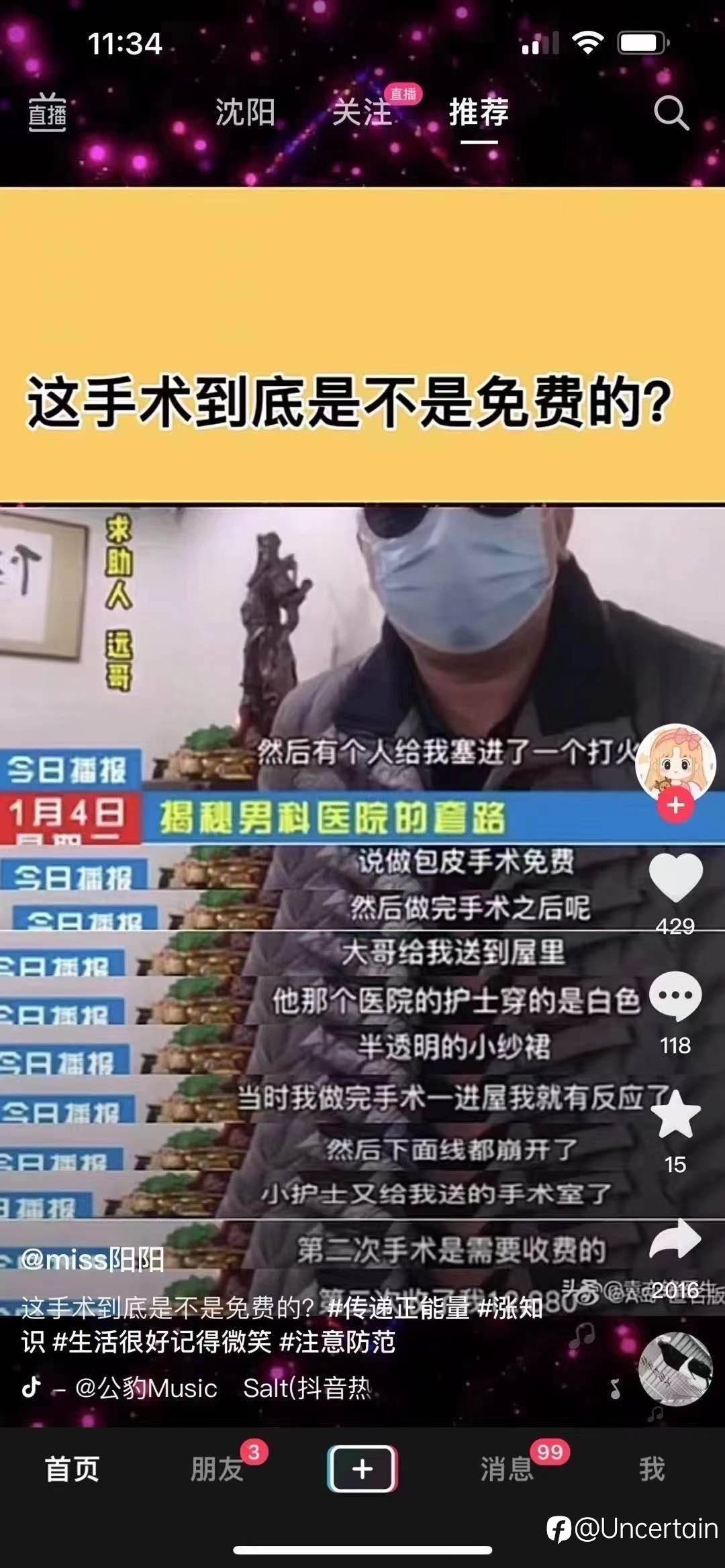The height and width of the screenshot is (1568, 725).
Task: Share this video via the arrow
Action: (x=675, y=1239)
